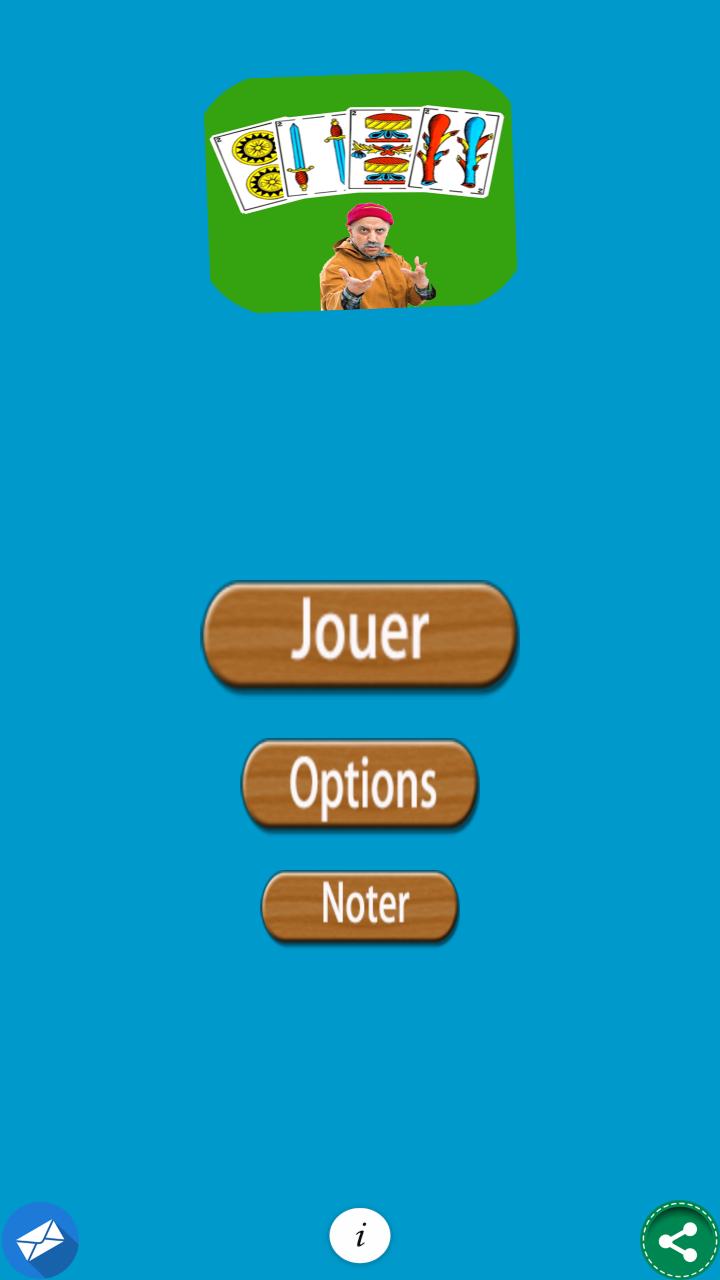Screen dimensions: 720x1280
Task: Show app info via the i icon
Action: (x=360, y=1236)
